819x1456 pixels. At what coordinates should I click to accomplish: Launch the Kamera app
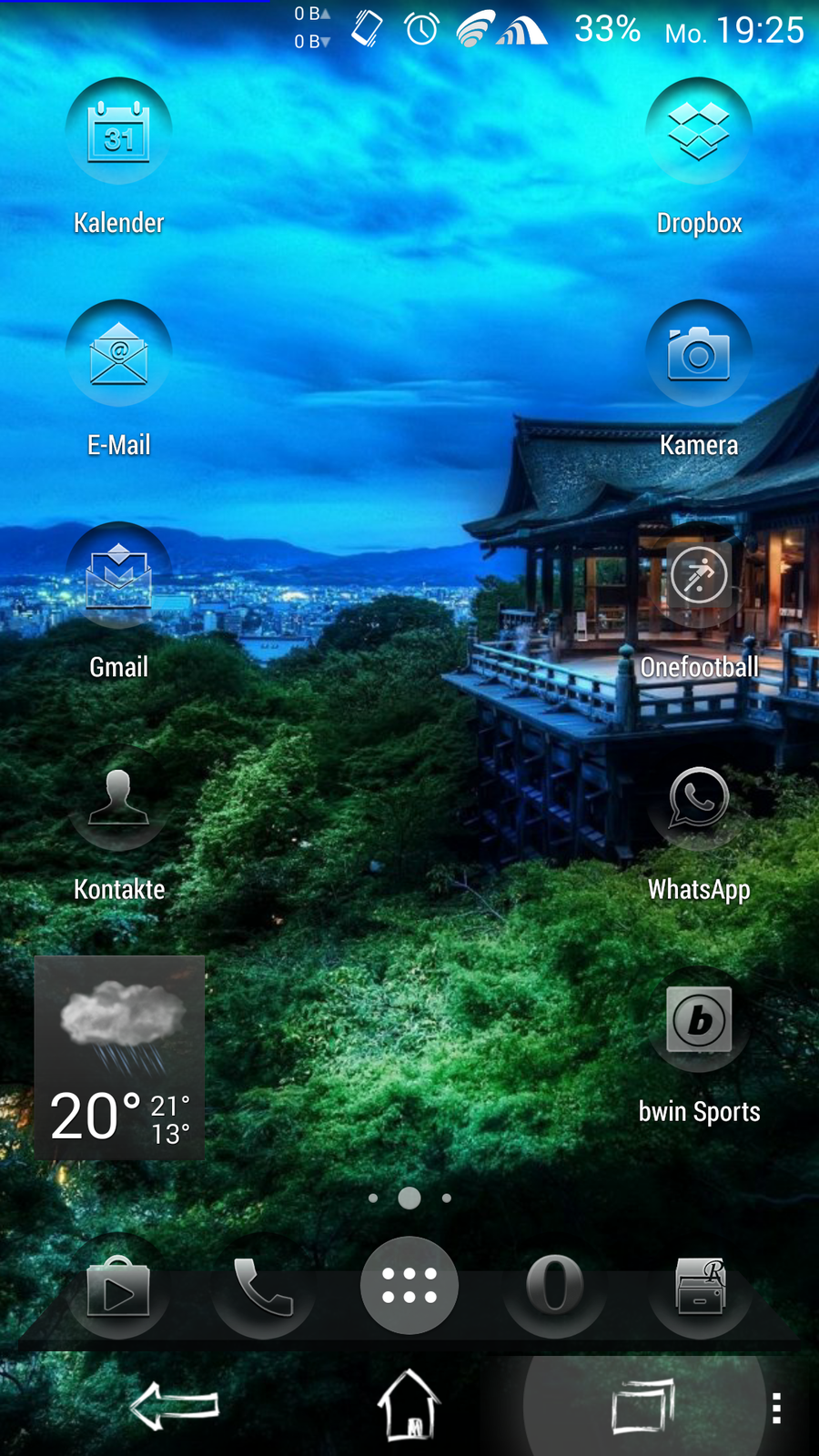[x=698, y=354]
